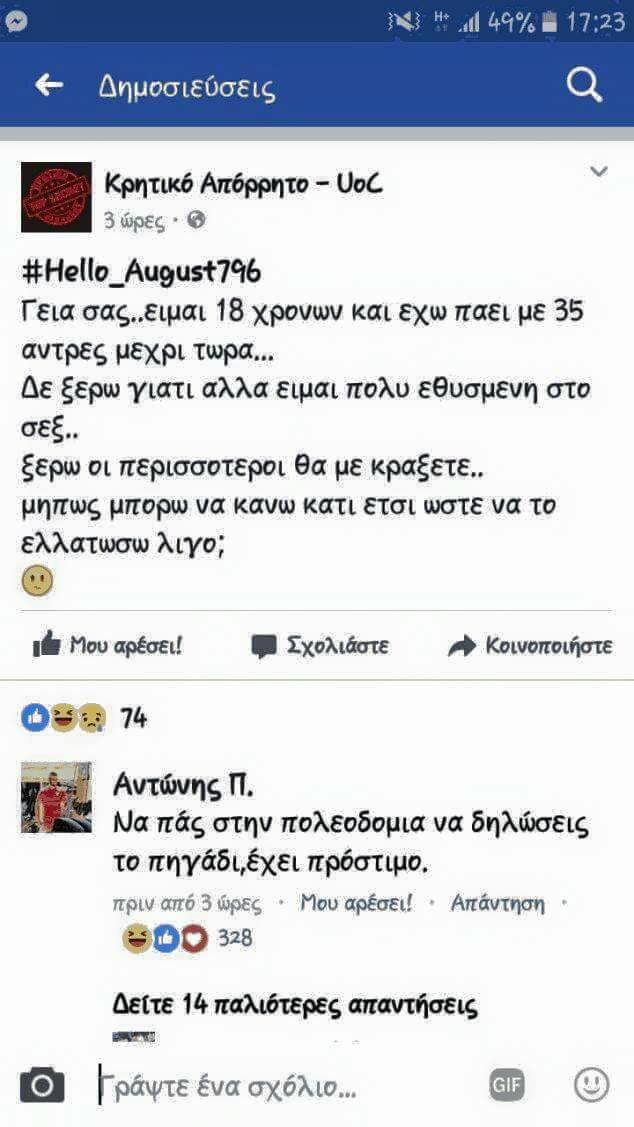Reply to Αντώνης Π. with Απάντηση
634x1127 pixels.
click(497, 904)
